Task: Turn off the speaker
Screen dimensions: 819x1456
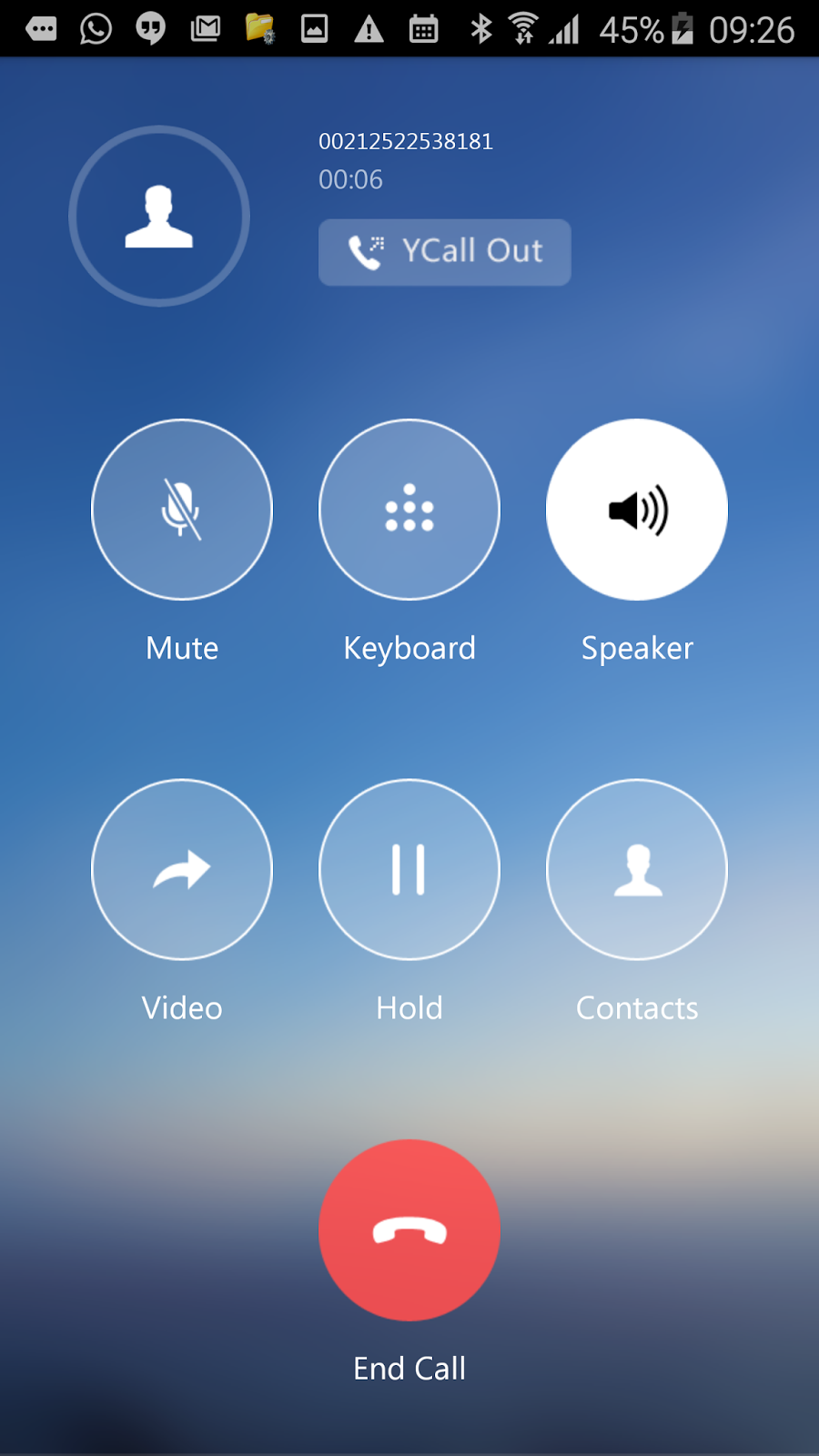Action: point(637,510)
